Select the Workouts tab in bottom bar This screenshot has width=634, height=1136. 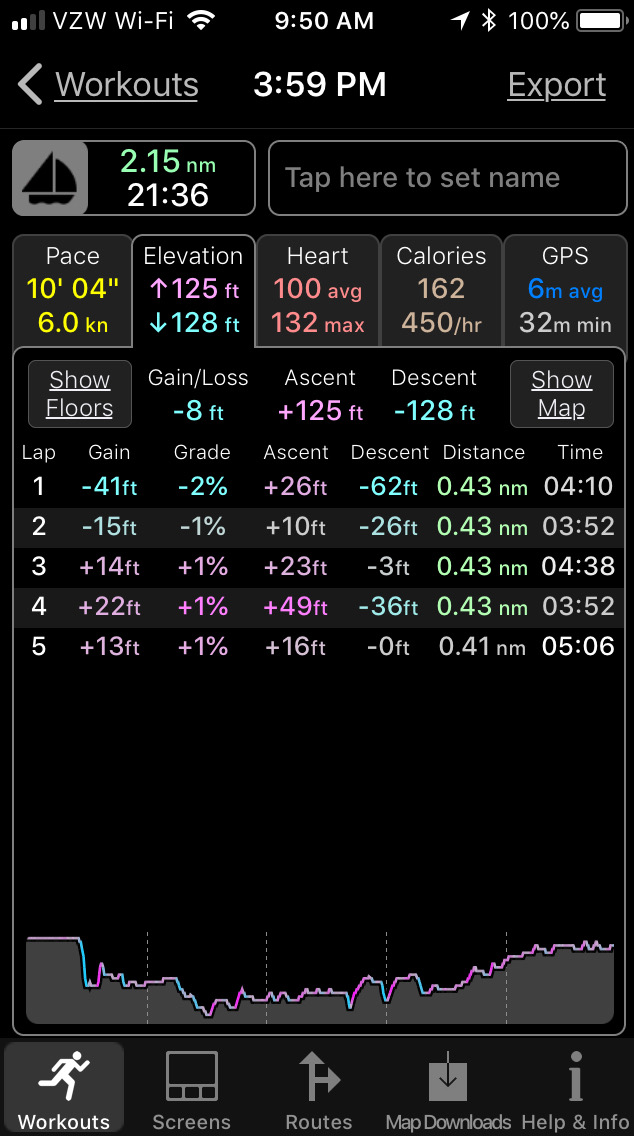64,1089
